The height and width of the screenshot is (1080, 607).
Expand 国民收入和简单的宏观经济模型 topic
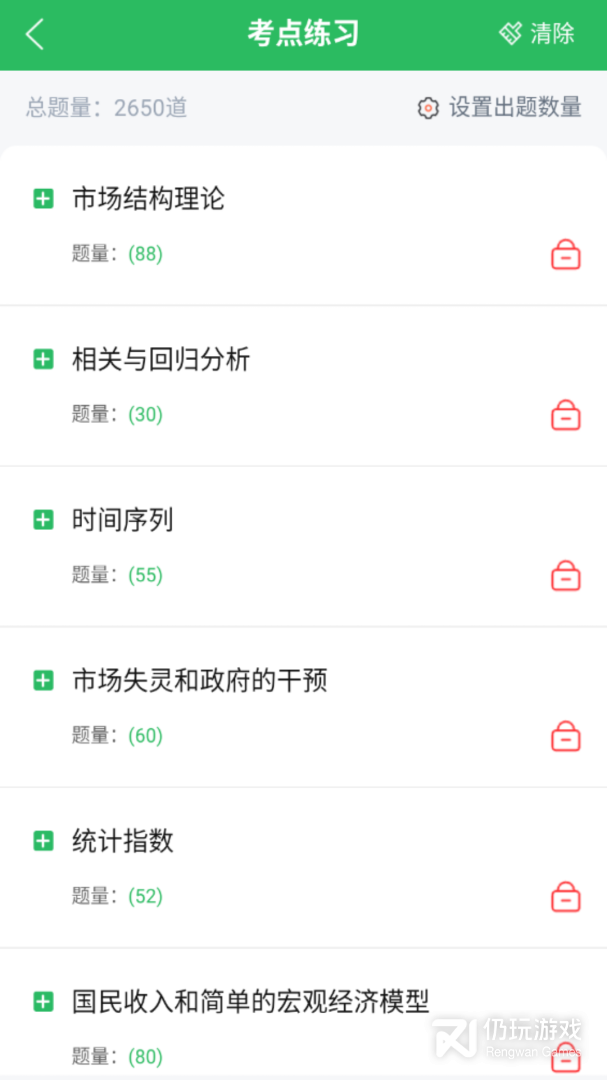(x=43, y=1001)
